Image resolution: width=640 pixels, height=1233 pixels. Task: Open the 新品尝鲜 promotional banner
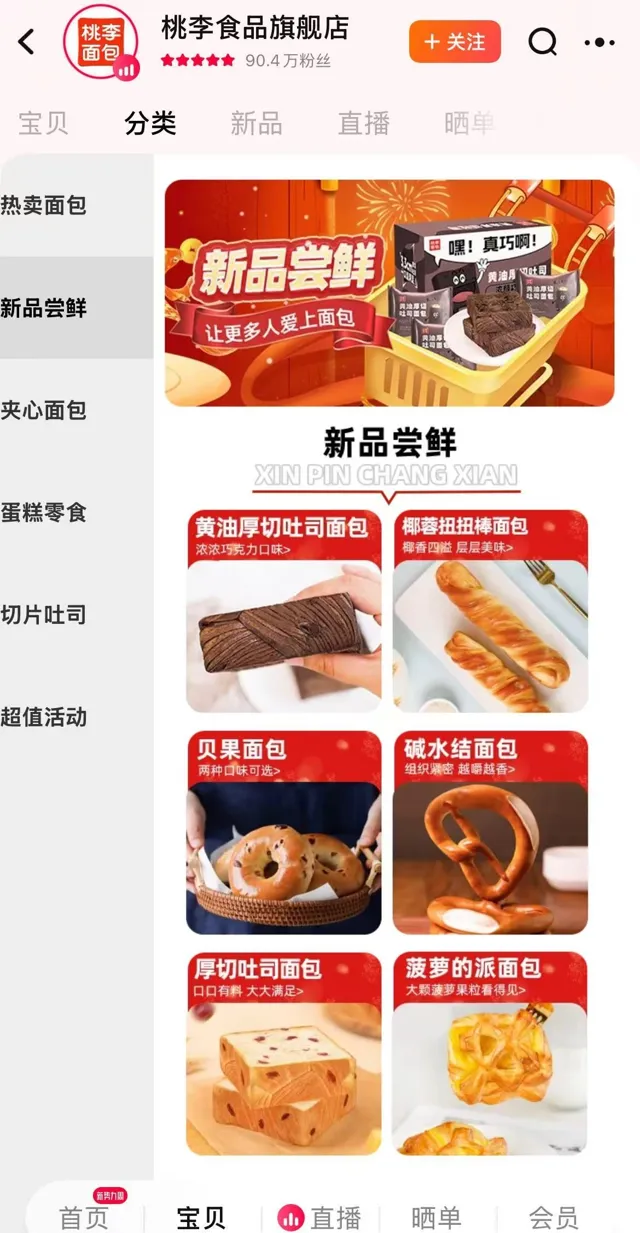pyautogui.click(x=389, y=293)
